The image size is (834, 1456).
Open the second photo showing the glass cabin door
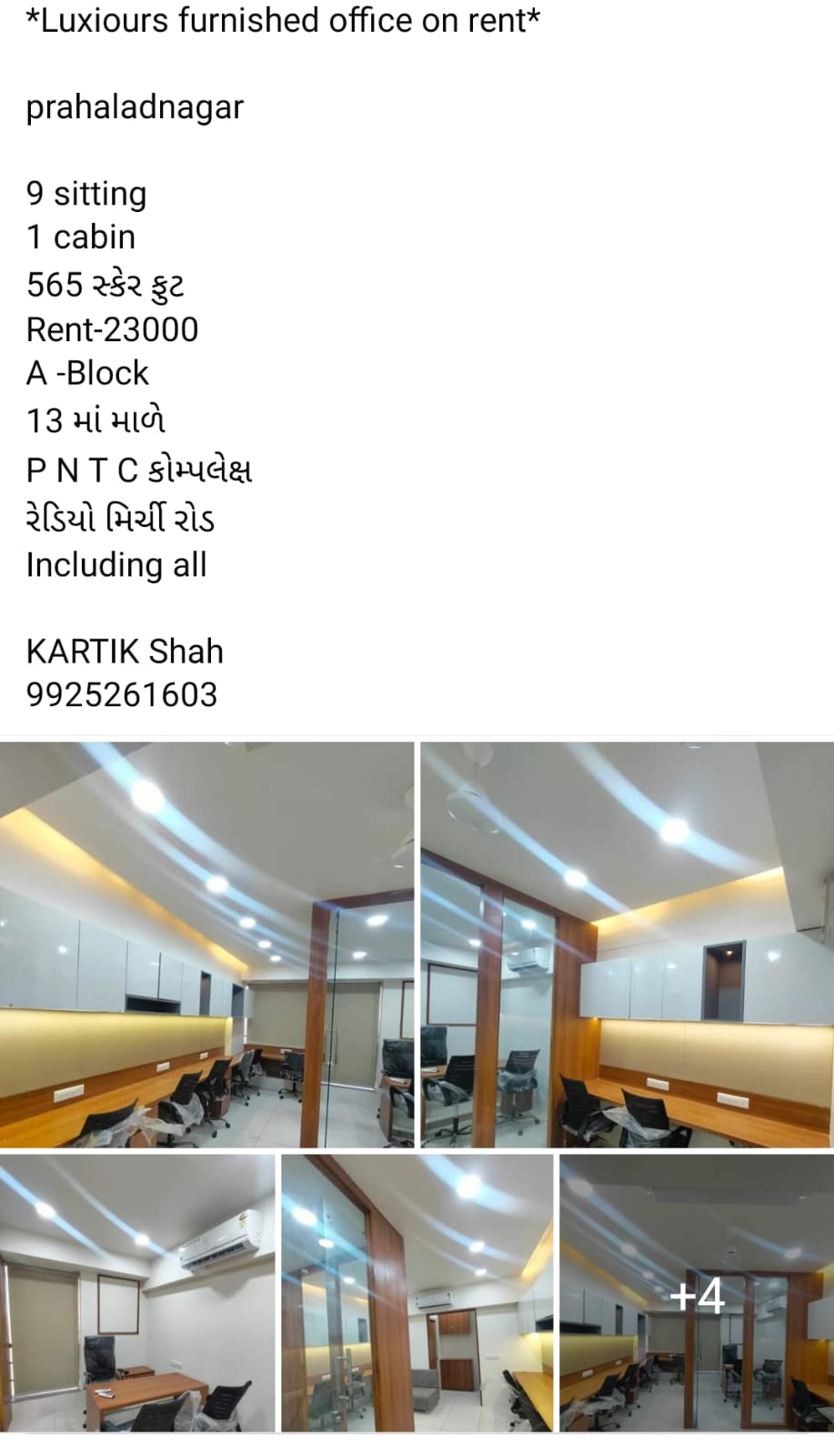627,944
